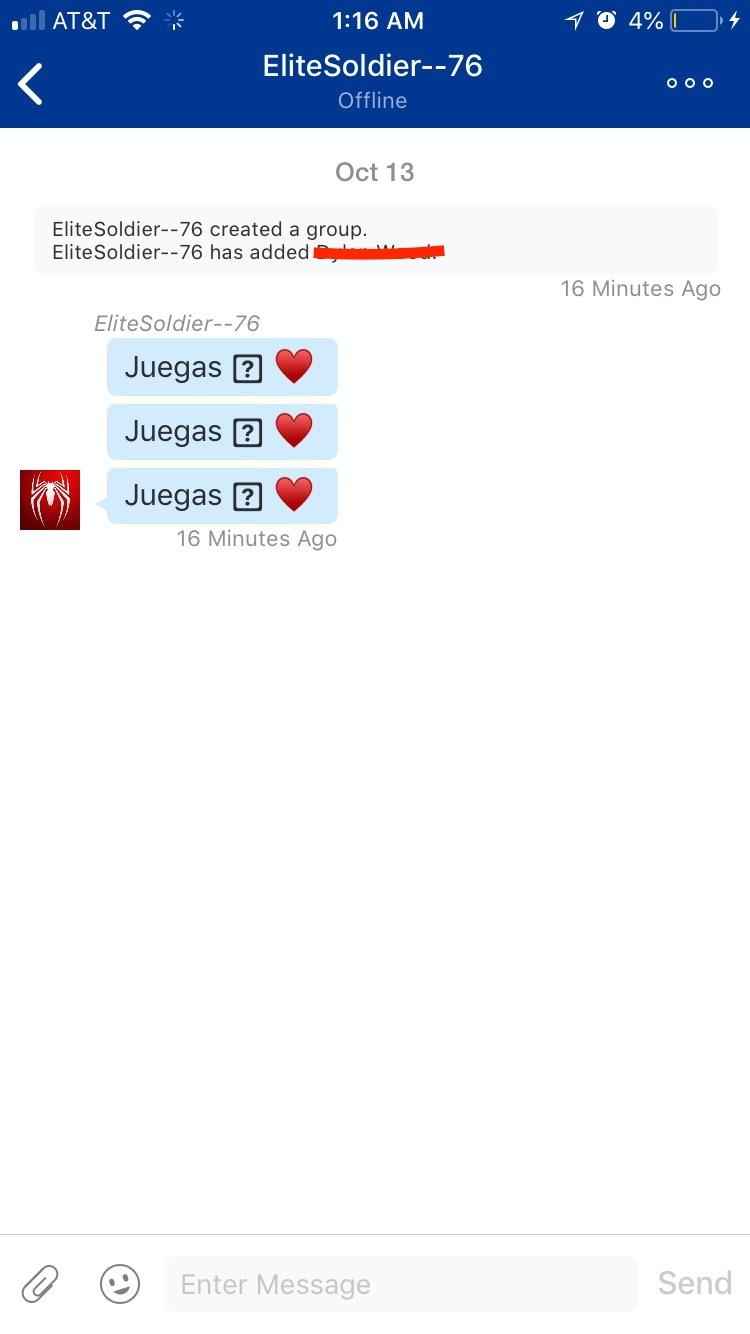Focus the Enter Message field
Screen dimensions: 750x1334
click(x=400, y=1283)
